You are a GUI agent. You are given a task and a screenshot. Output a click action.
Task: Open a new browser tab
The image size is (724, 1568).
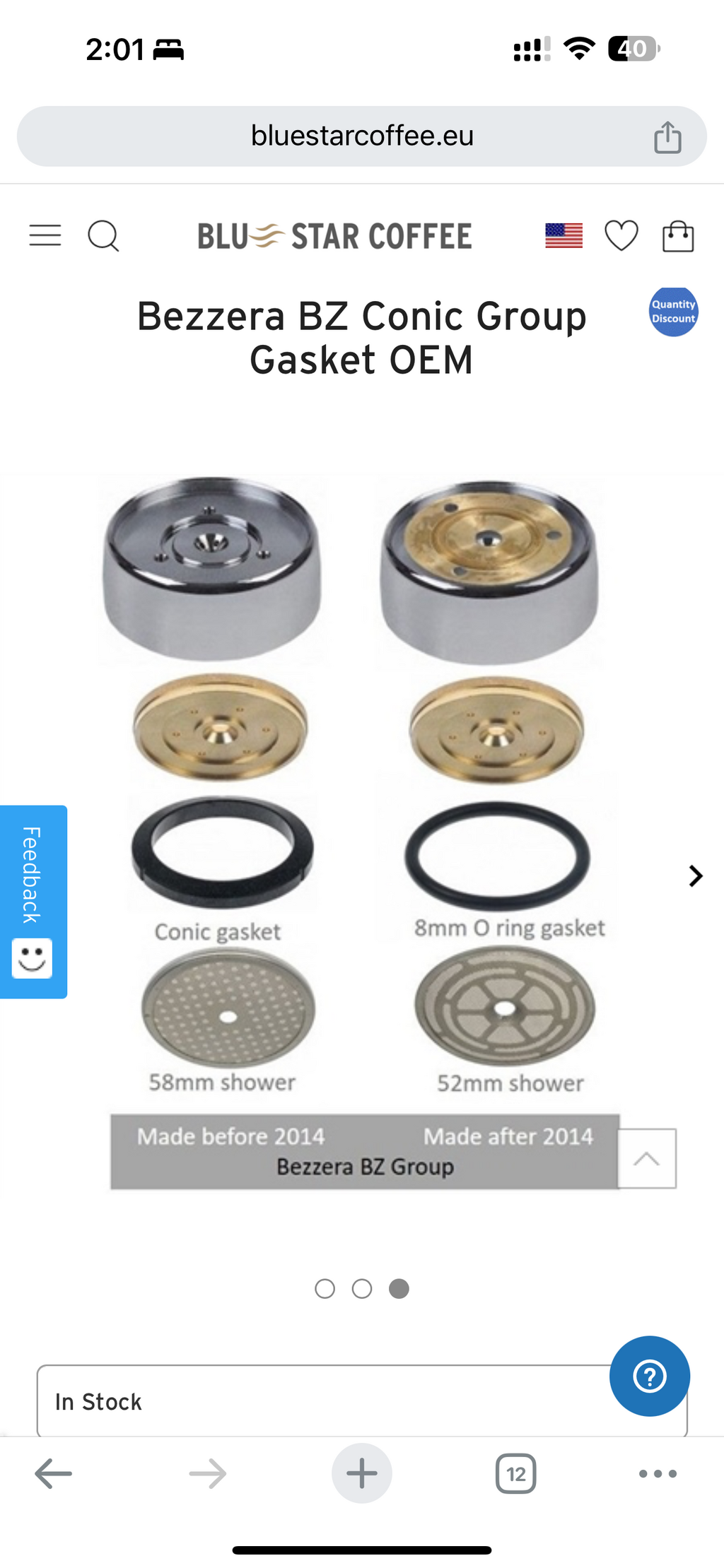pyautogui.click(x=362, y=1473)
